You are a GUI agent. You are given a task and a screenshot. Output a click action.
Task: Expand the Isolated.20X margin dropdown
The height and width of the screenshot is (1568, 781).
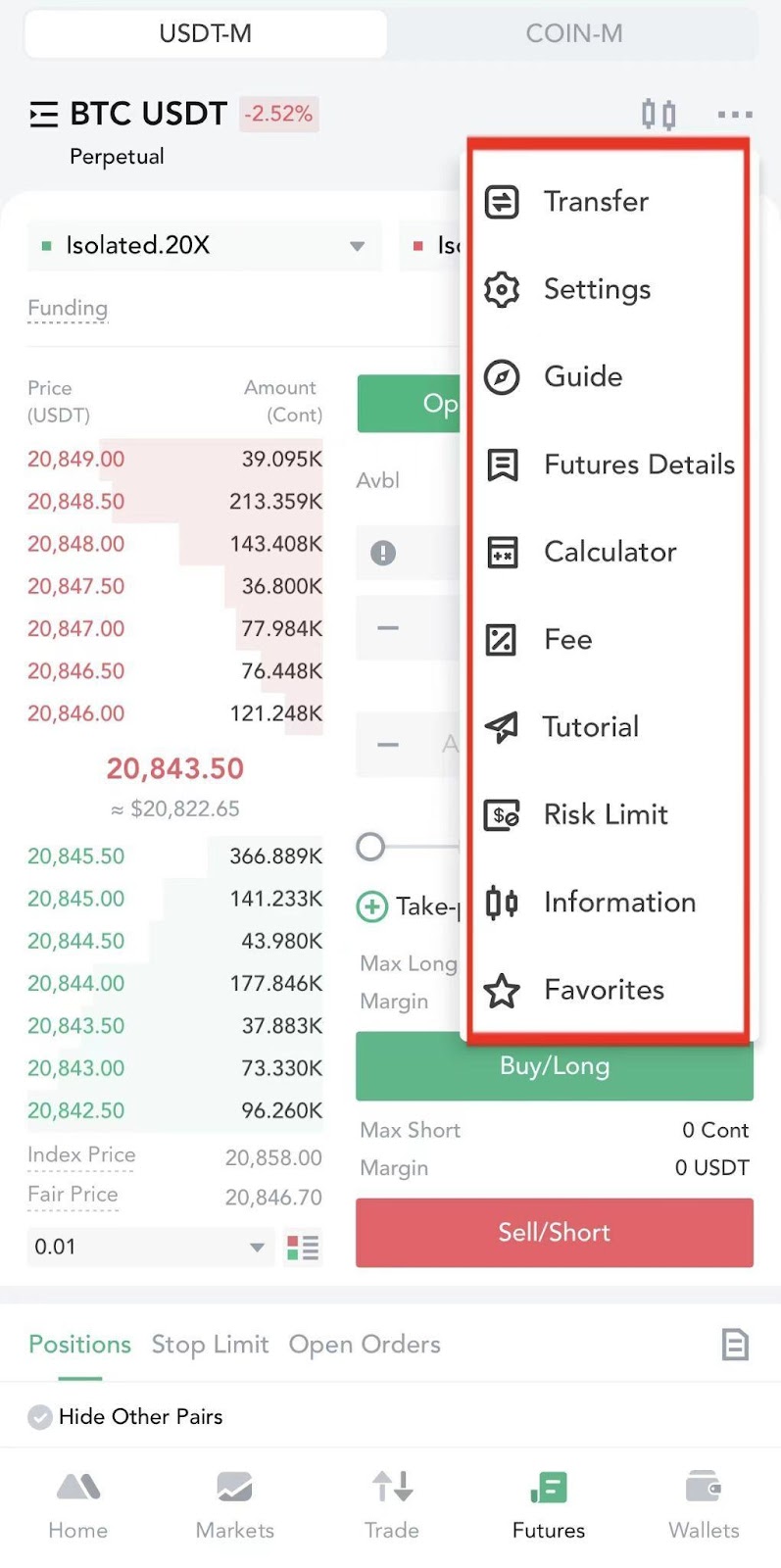(205, 245)
